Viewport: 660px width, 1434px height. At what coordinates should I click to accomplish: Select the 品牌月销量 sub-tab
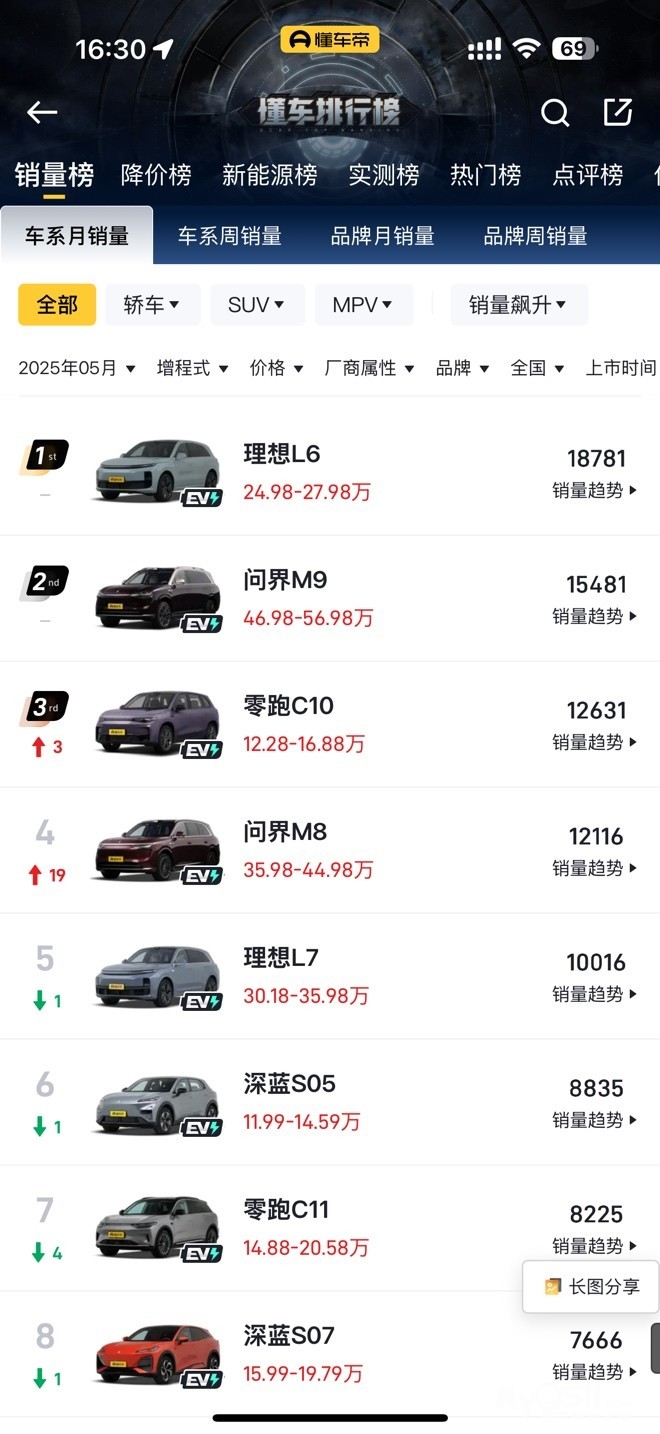[x=382, y=236]
